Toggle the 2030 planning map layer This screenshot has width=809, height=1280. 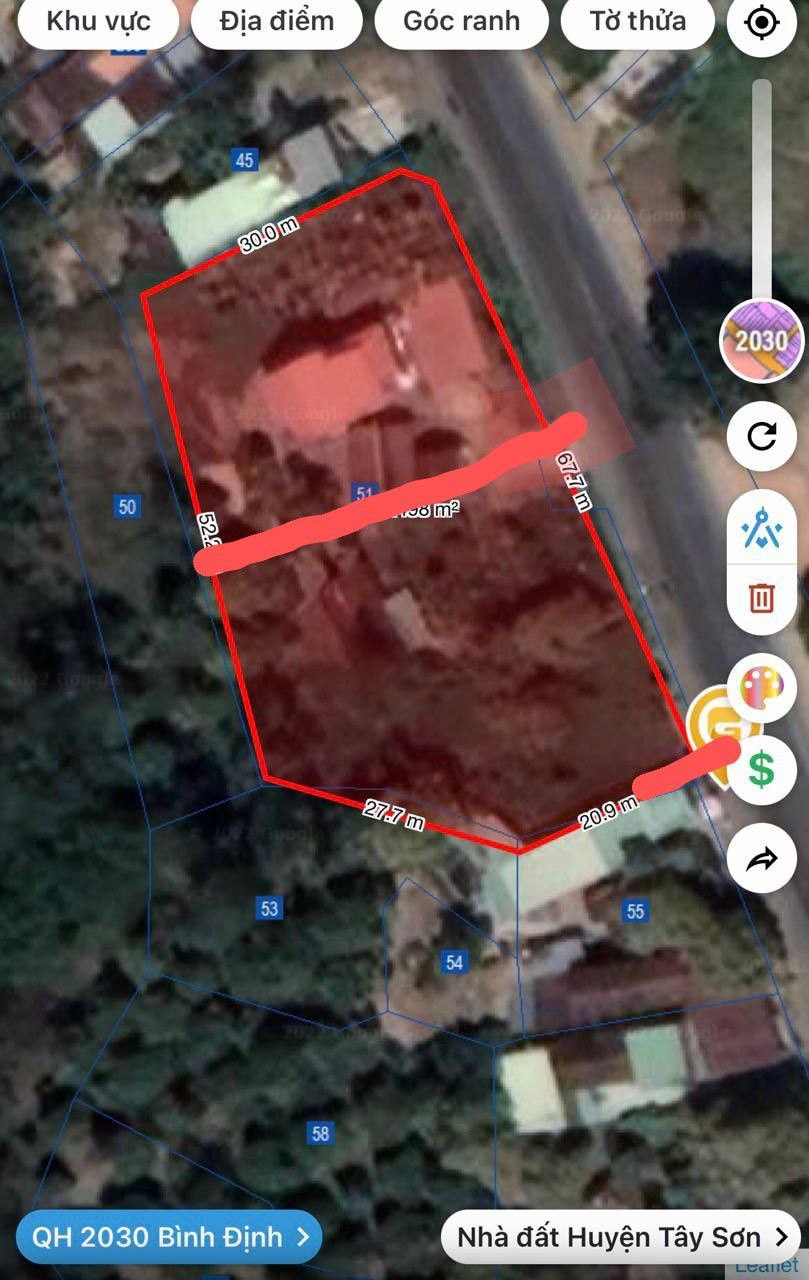[x=762, y=340]
